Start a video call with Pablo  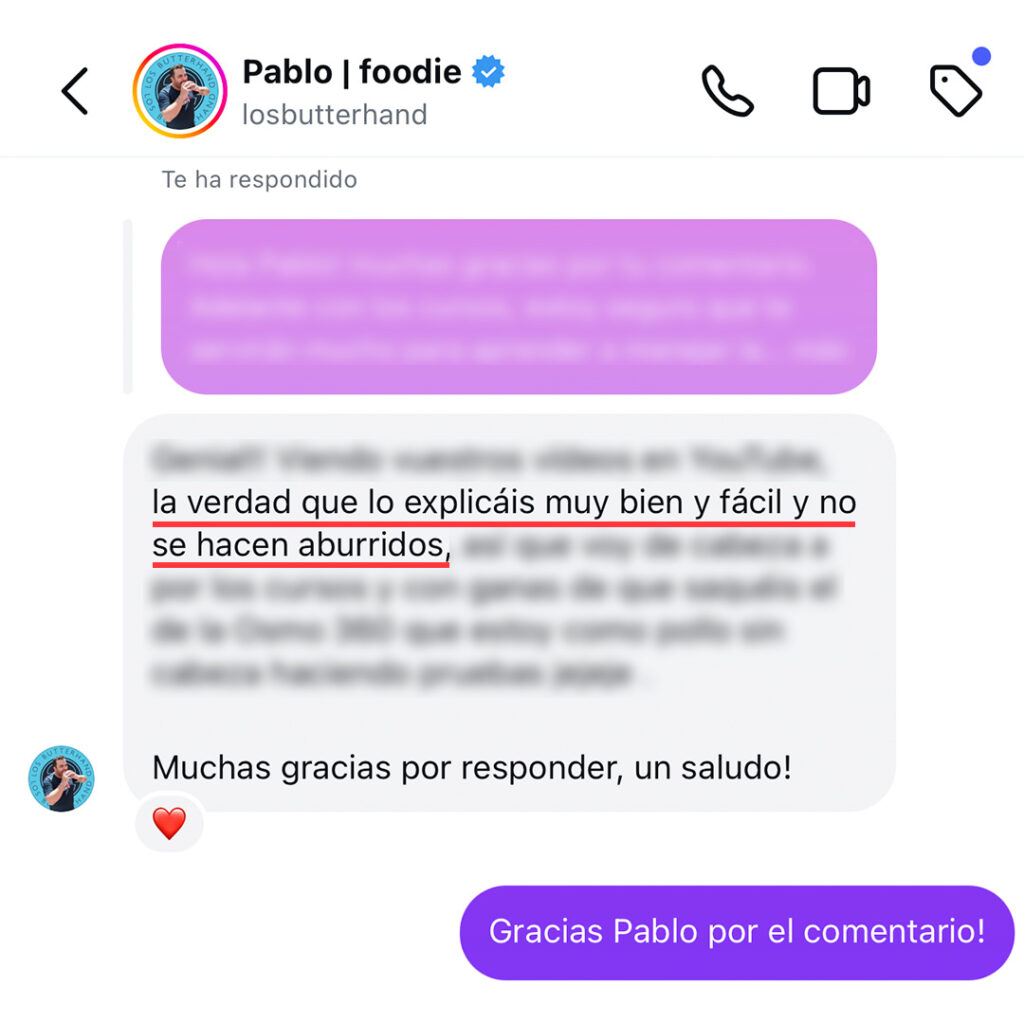tap(840, 92)
